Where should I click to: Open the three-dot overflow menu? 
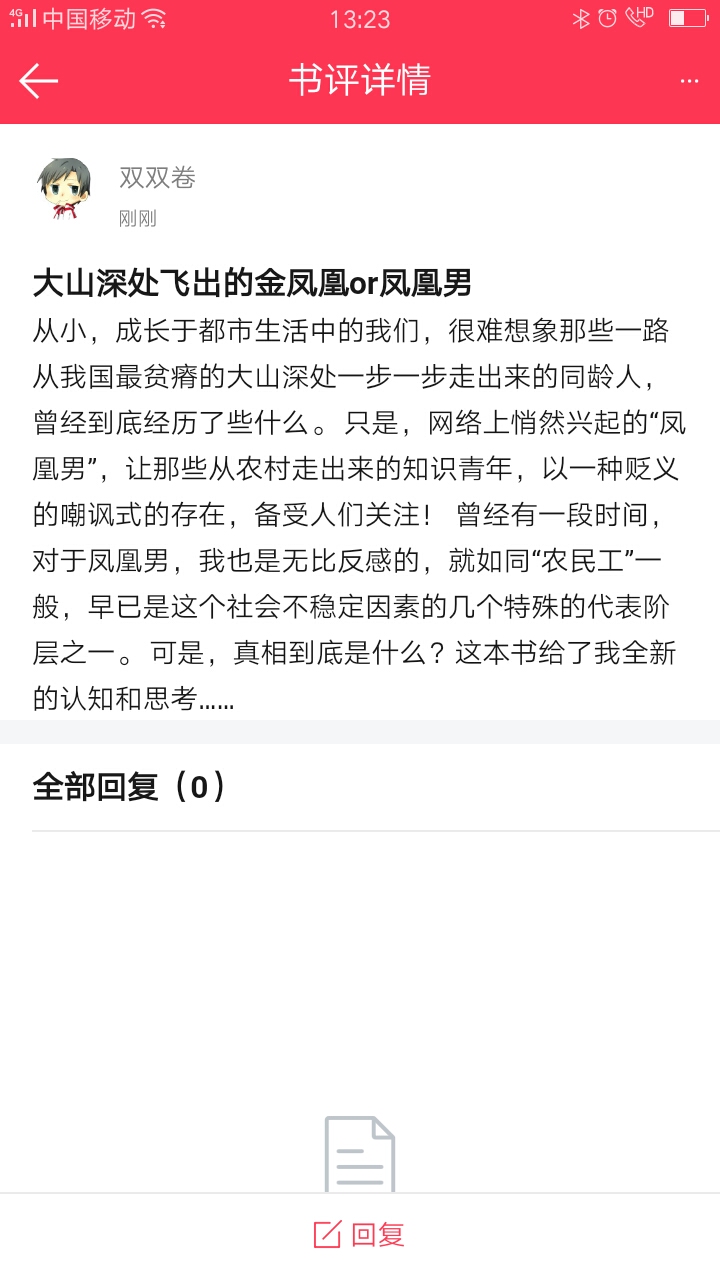(x=689, y=81)
